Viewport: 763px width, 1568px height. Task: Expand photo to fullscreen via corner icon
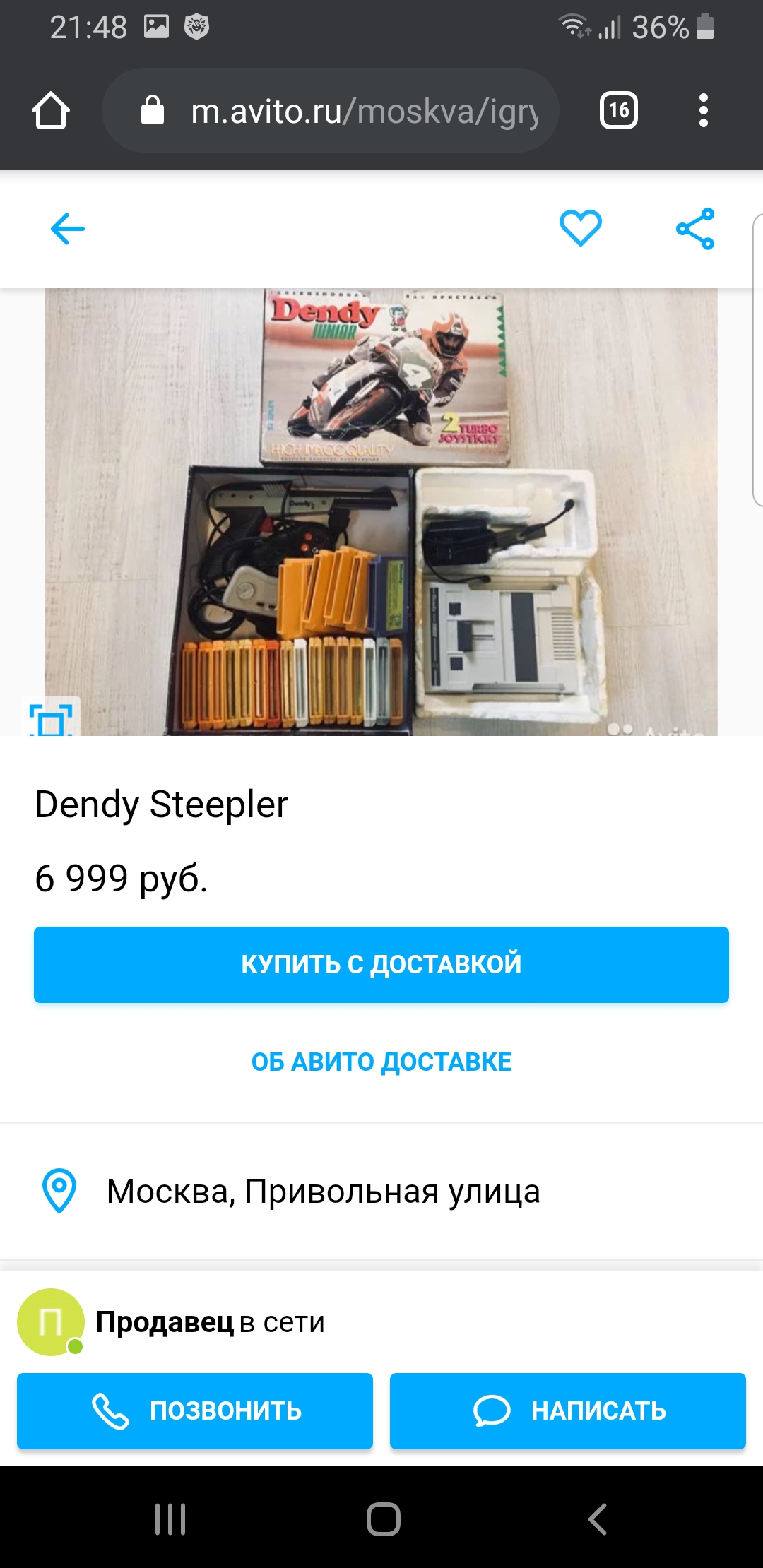50,718
